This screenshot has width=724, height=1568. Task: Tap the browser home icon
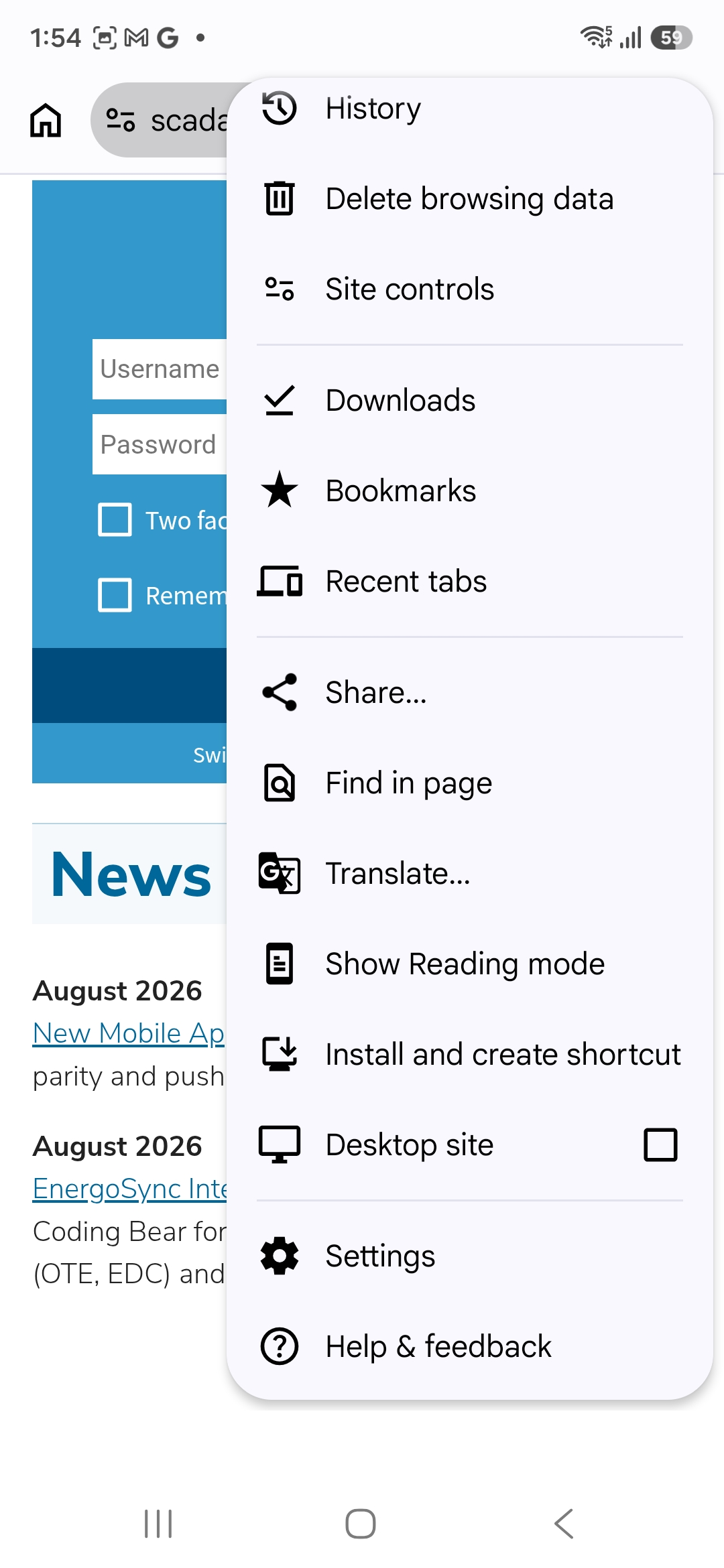pyautogui.click(x=46, y=121)
